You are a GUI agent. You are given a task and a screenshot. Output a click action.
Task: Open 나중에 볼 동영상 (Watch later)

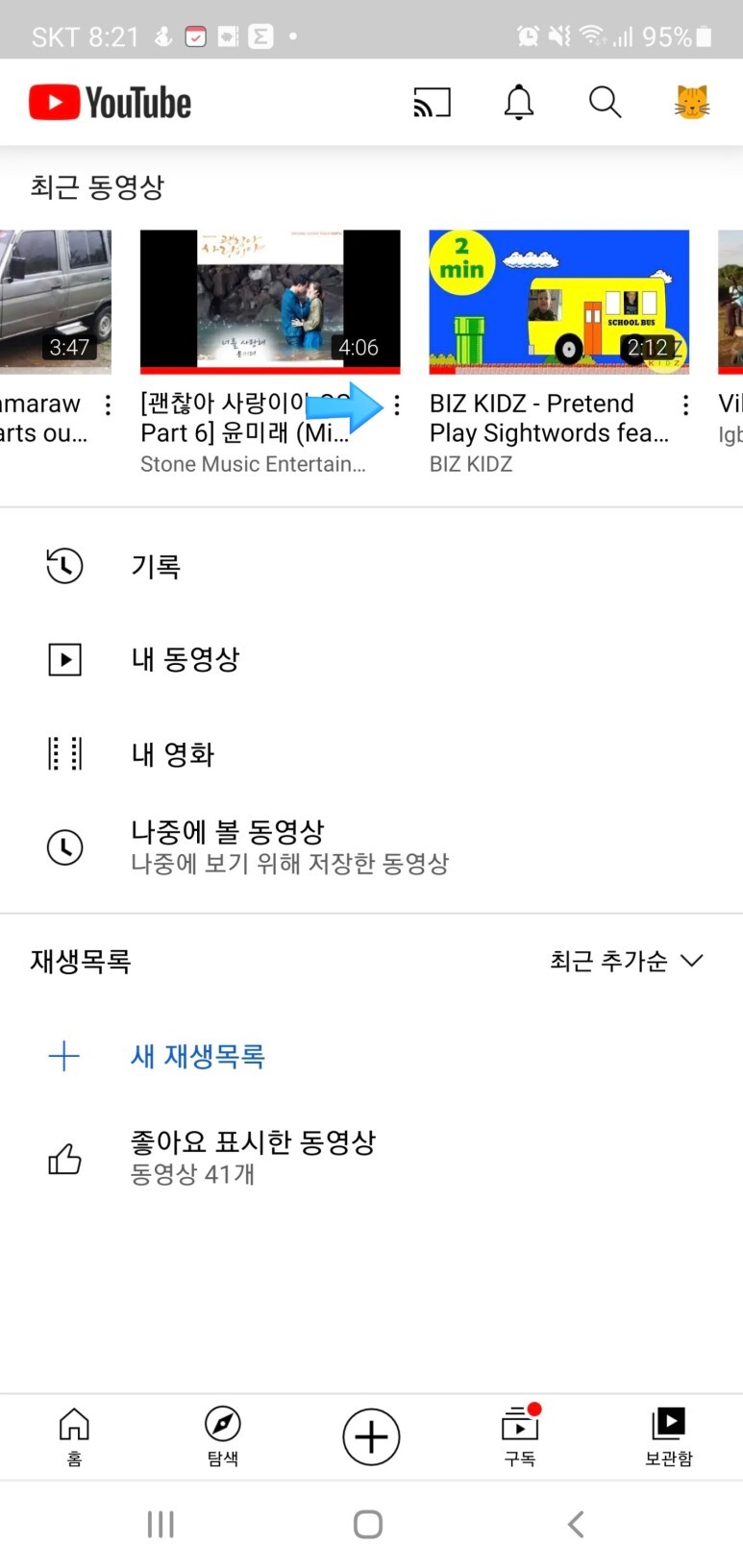pyautogui.click(x=231, y=831)
